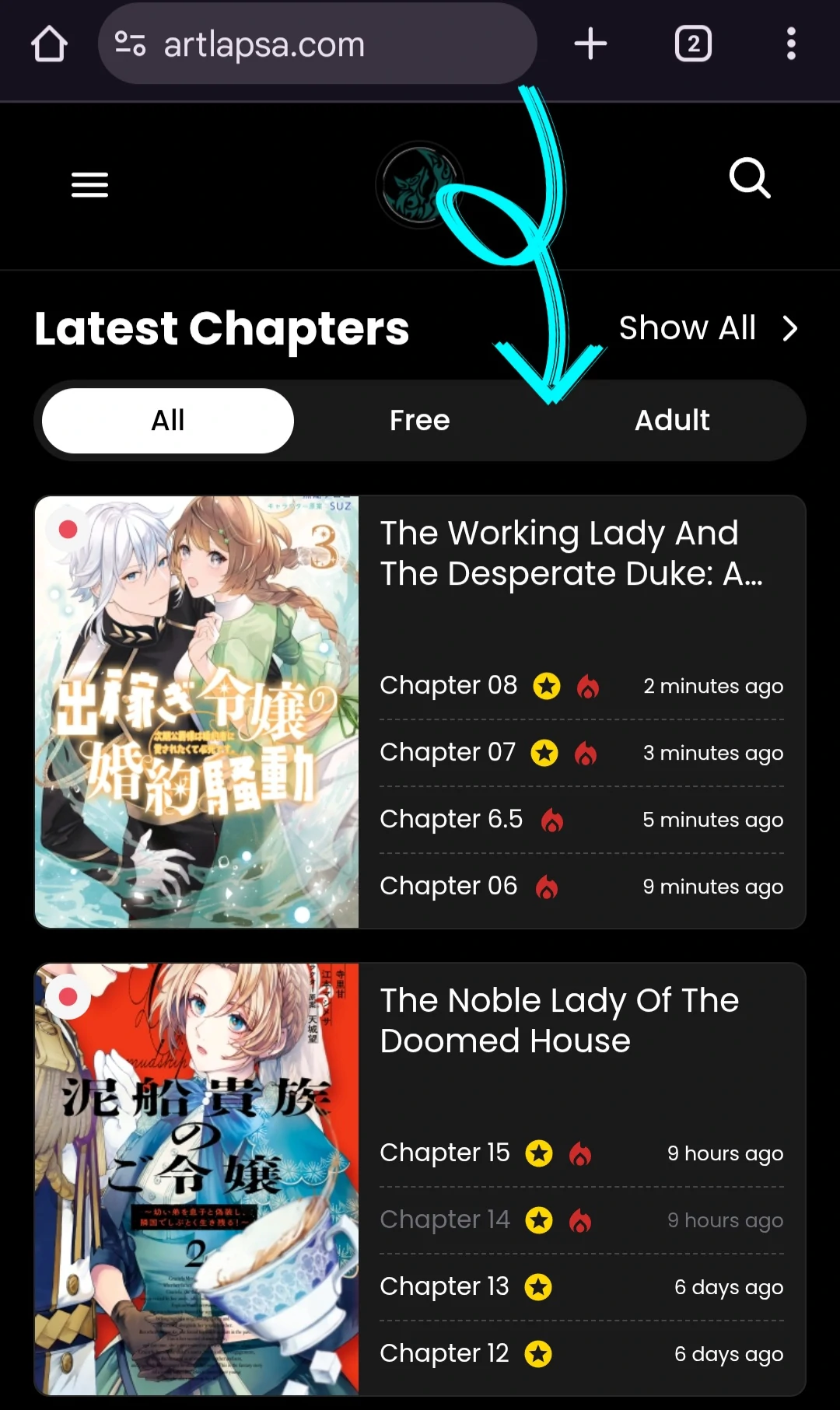
Task: Switch to the Free tab
Action: coord(419,421)
